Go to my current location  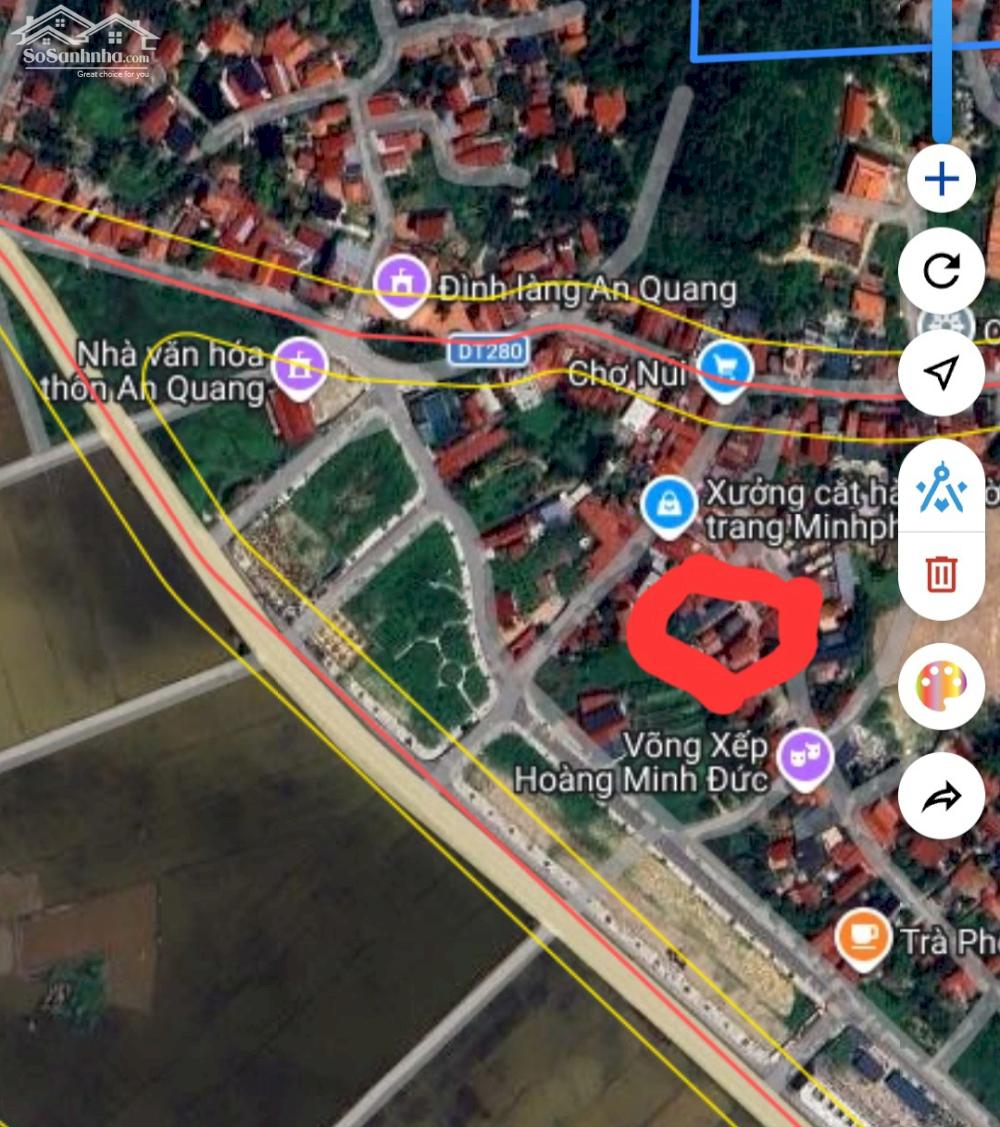pyautogui.click(x=941, y=372)
